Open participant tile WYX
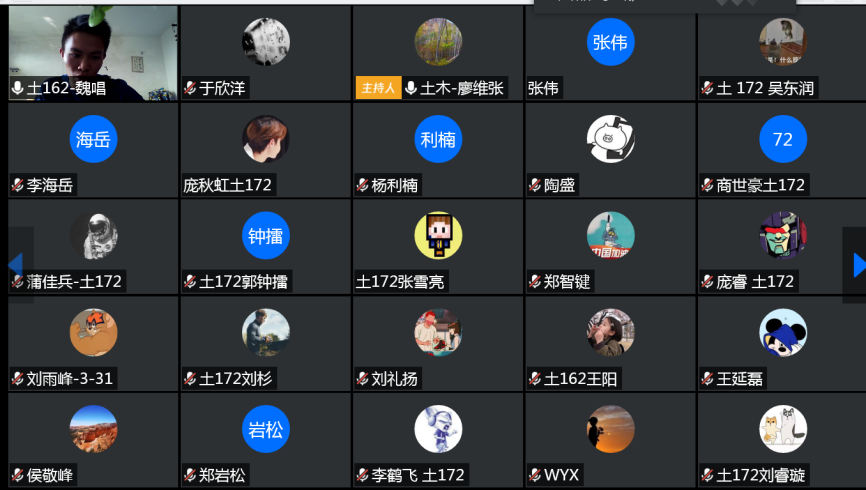Image resolution: width=866 pixels, height=490 pixels. [610, 438]
